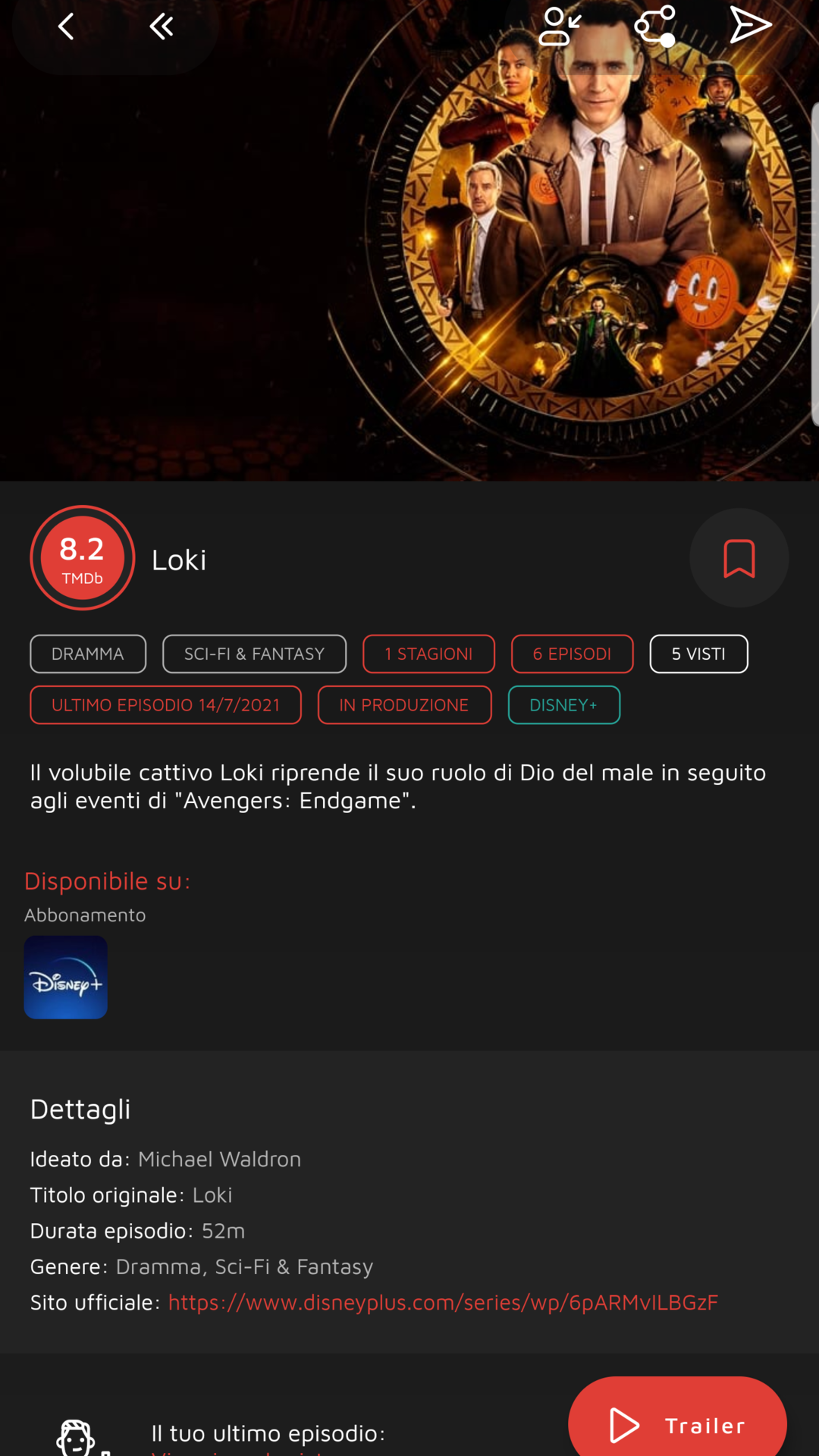The image size is (819, 1456).
Task: Select the DISNEY+ network chip
Action: click(x=563, y=705)
